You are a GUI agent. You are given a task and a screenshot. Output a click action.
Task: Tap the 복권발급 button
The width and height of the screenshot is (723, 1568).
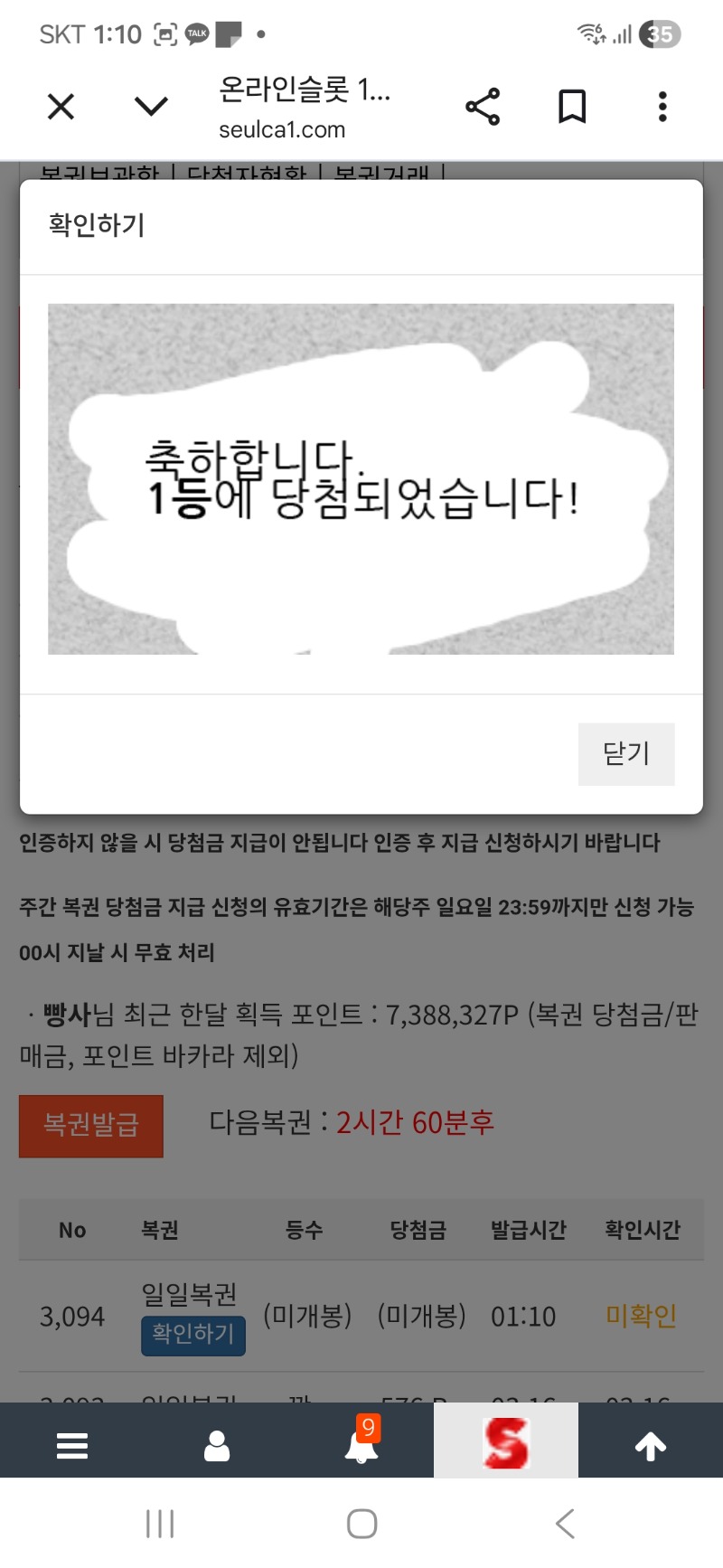[91, 1126]
